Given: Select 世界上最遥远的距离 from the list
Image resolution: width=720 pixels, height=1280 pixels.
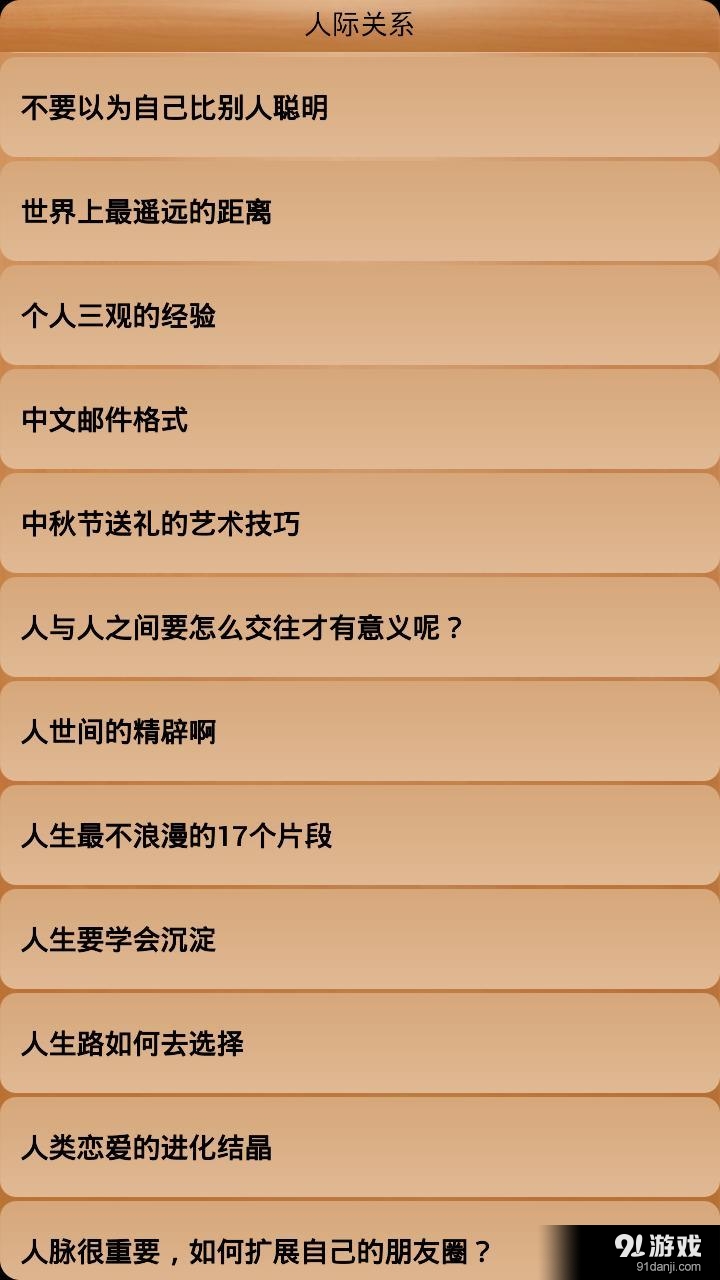Looking at the screenshot, I should click(x=360, y=212).
